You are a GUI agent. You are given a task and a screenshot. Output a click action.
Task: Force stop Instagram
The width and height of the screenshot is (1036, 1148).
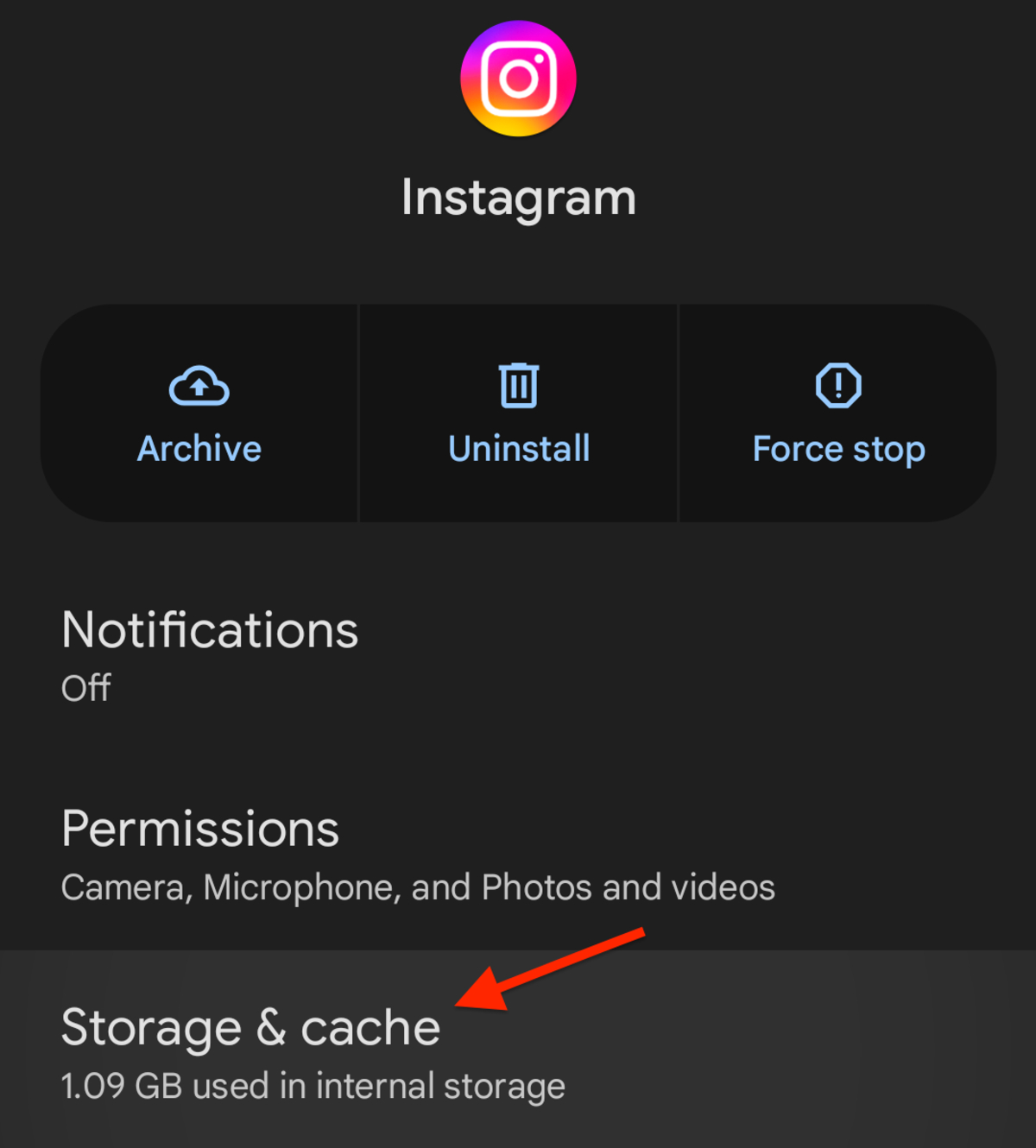click(x=837, y=413)
